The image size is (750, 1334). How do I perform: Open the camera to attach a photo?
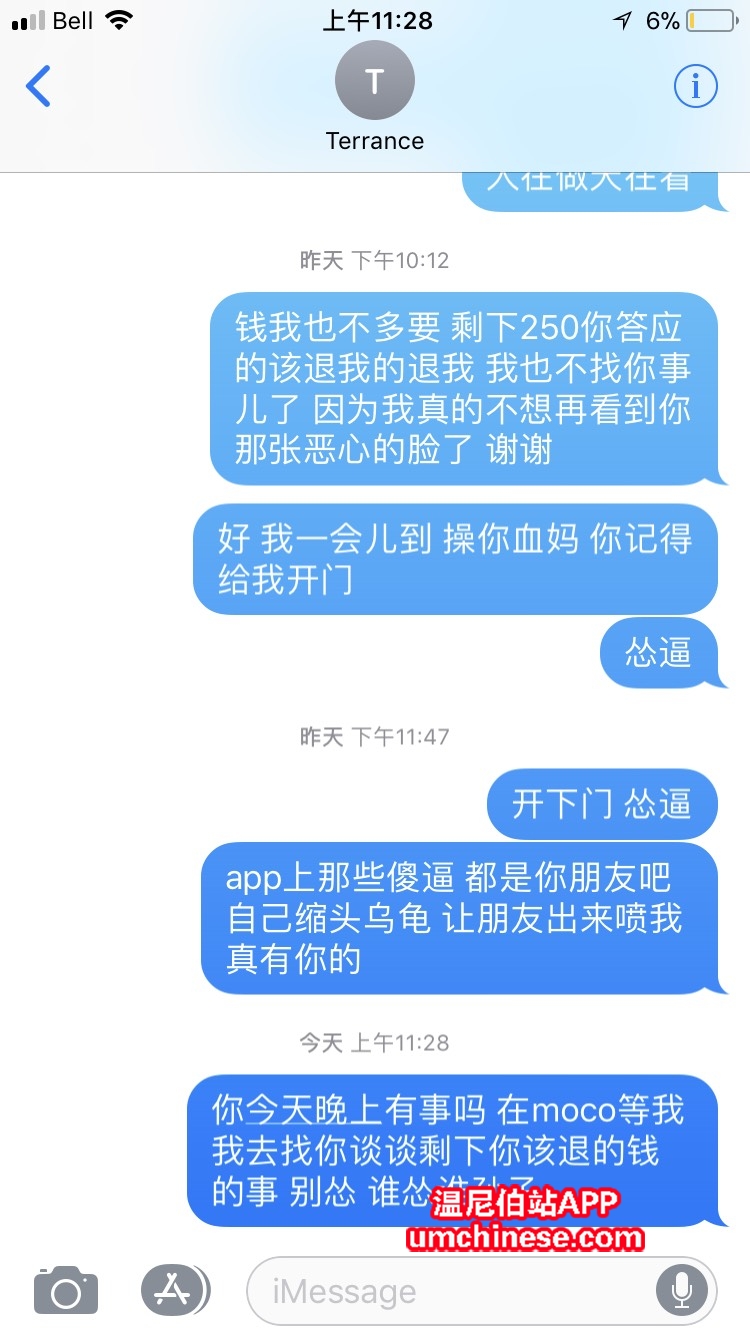(x=66, y=1290)
